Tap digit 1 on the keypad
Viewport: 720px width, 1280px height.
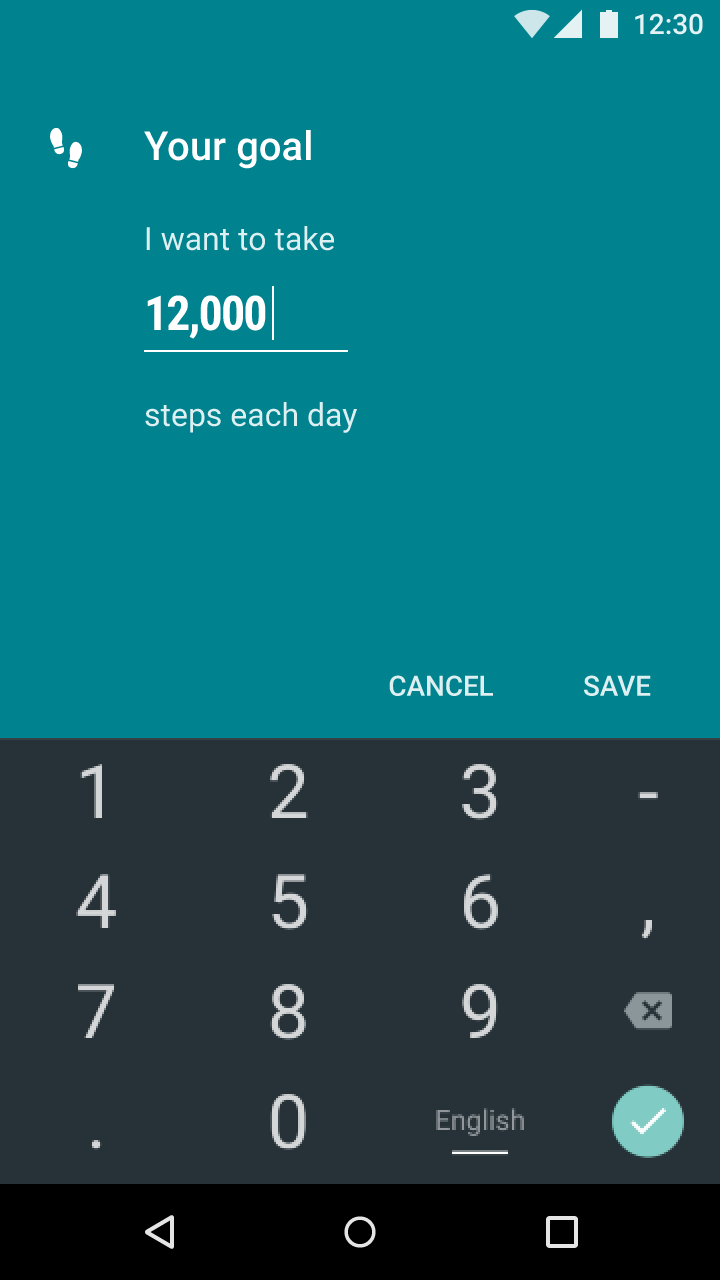95,792
